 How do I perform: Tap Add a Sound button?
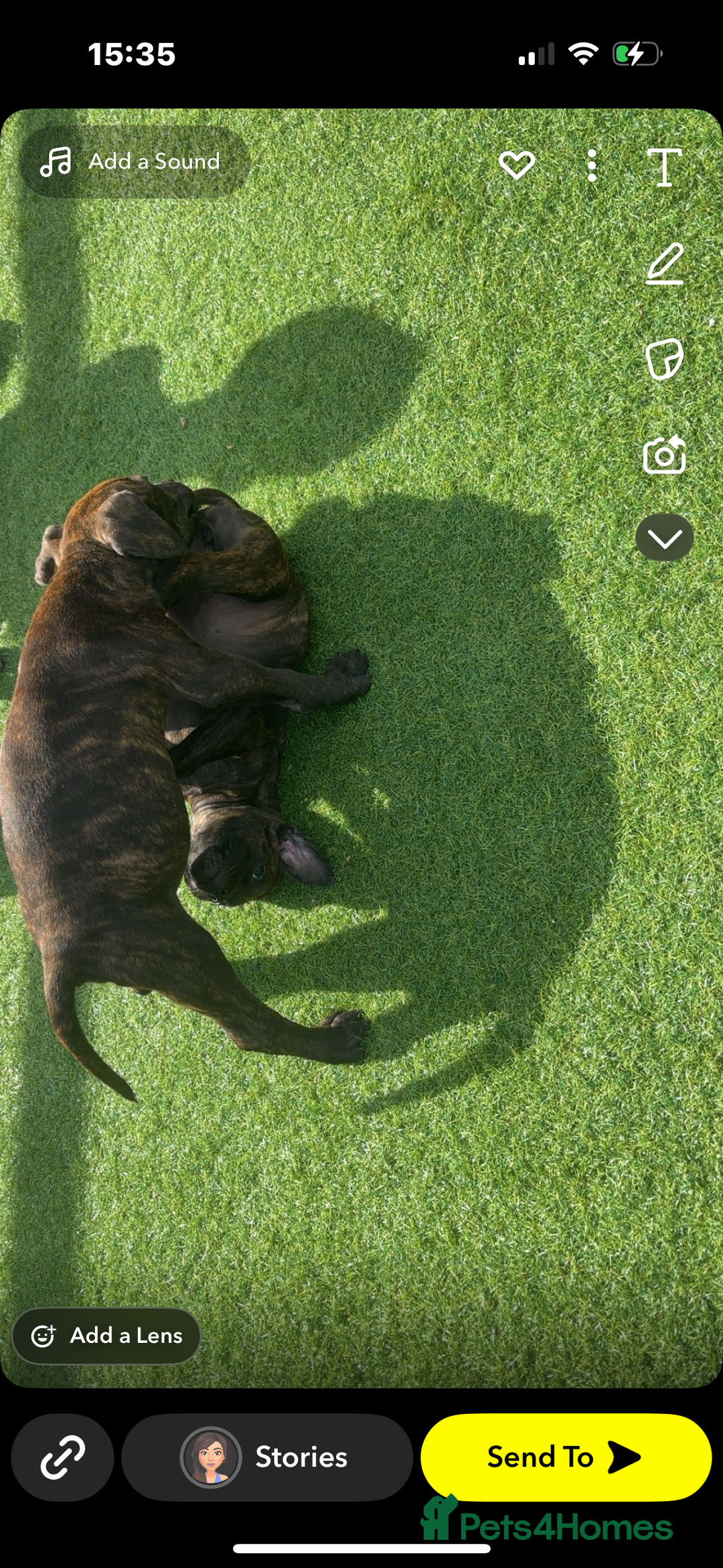point(134,161)
